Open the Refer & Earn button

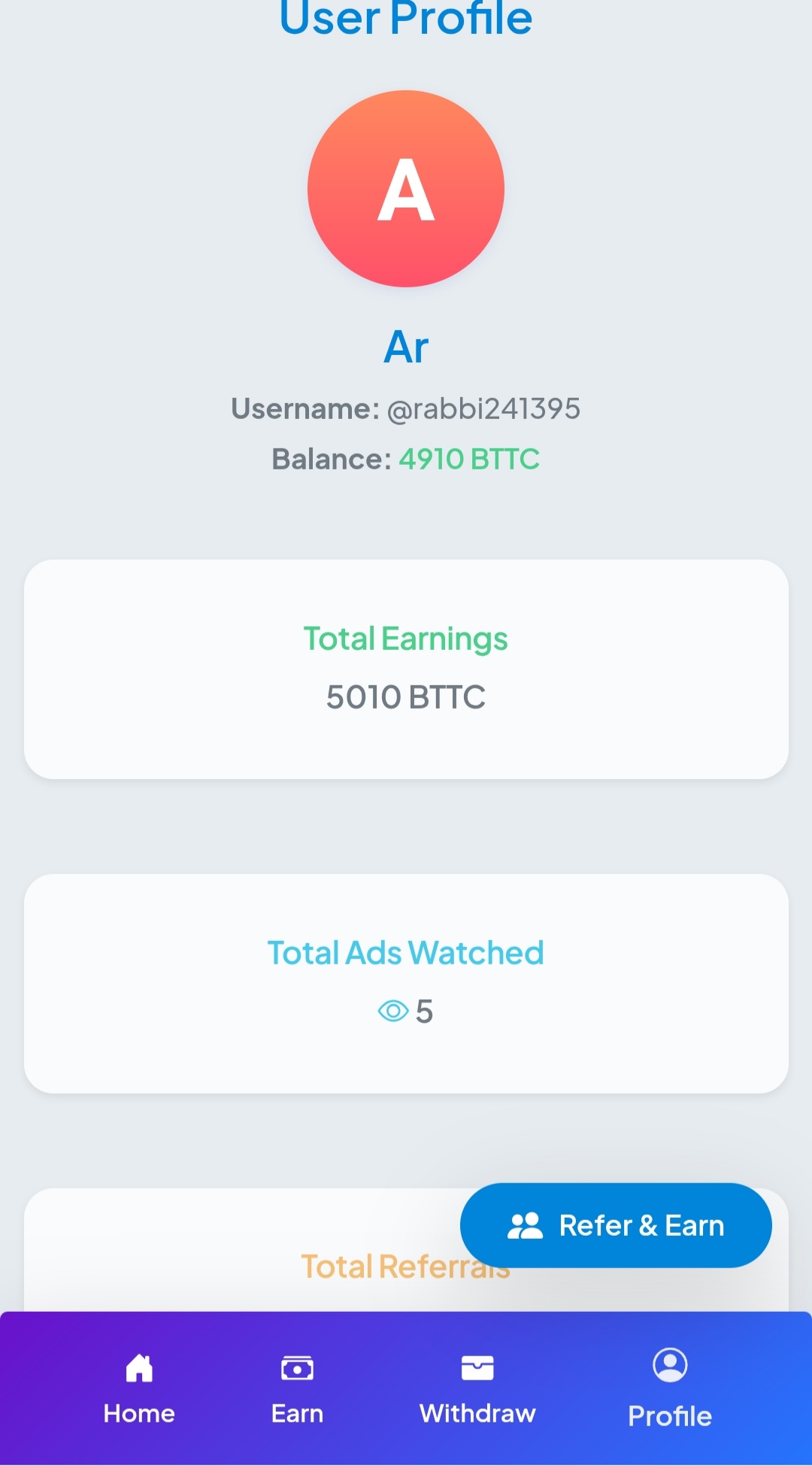[616, 1225]
